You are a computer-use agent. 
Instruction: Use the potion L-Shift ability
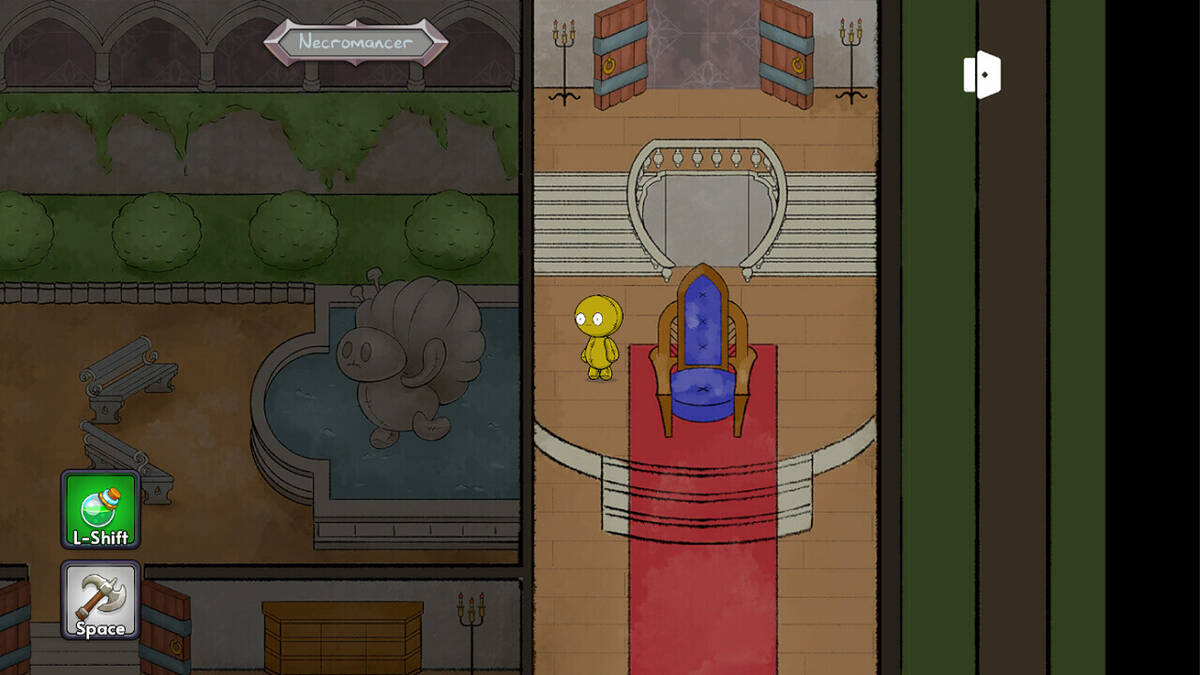[x=100, y=510]
